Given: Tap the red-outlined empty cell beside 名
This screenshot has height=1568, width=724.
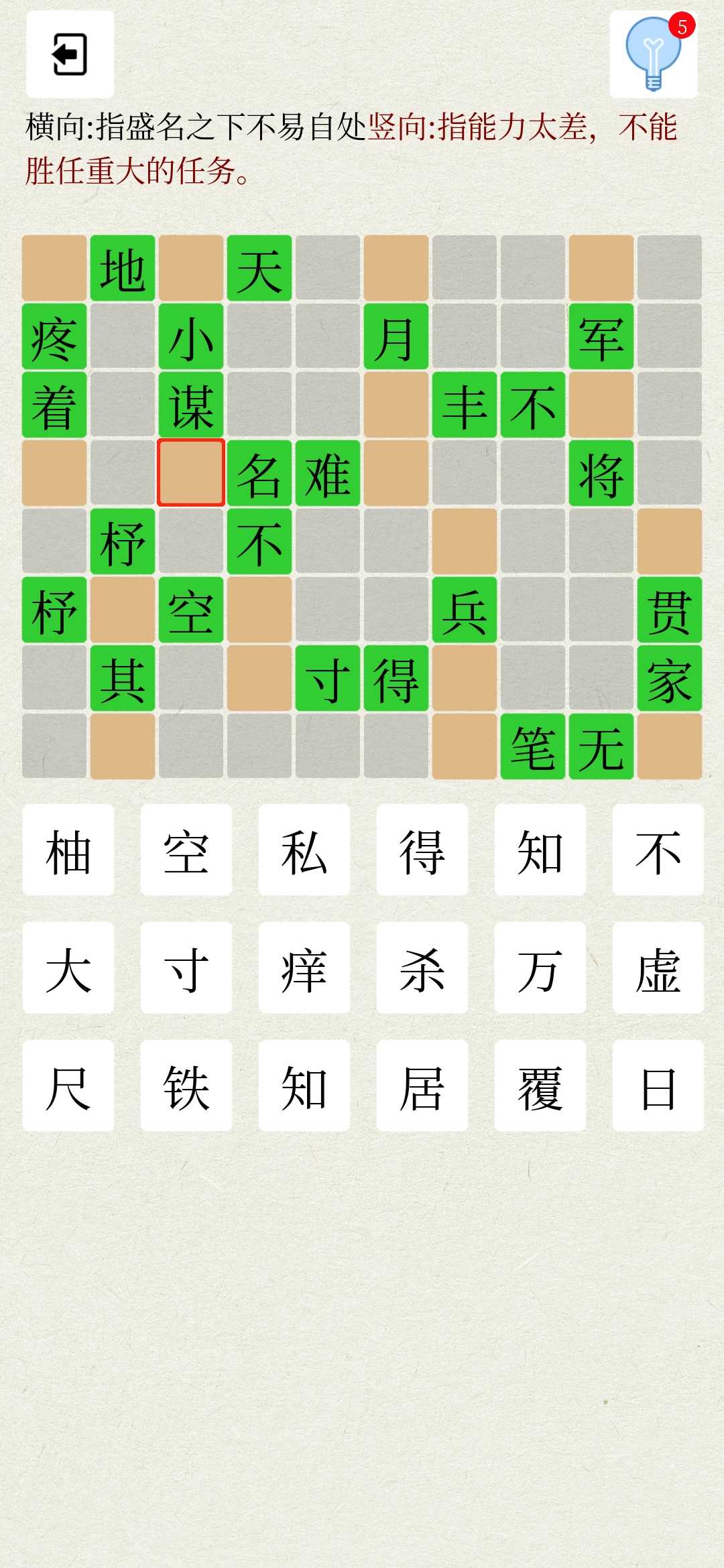Looking at the screenshot, I should pyautogui.click(x=191, y=473).
